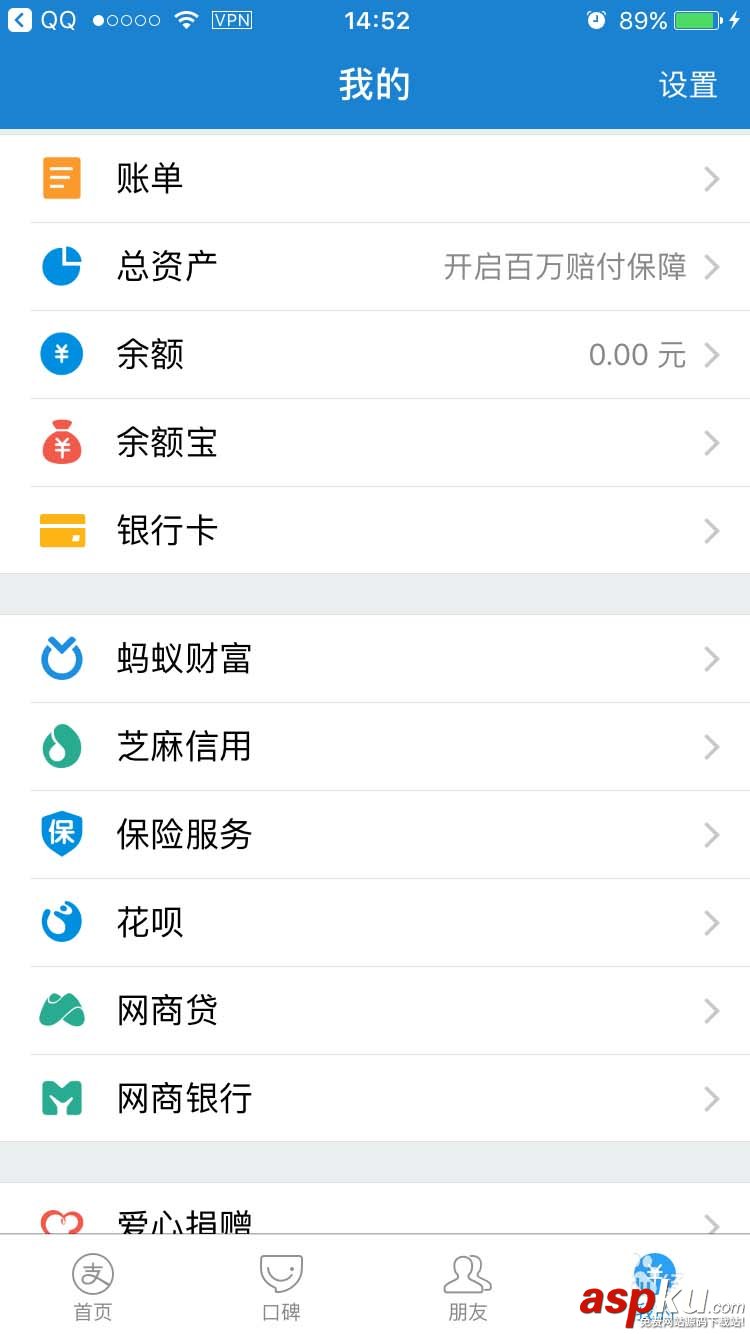Tap the 开启百万赔付保障 link
This screenshot has height=1334, width=750.
pyautogui.click(x=565, y=266)
